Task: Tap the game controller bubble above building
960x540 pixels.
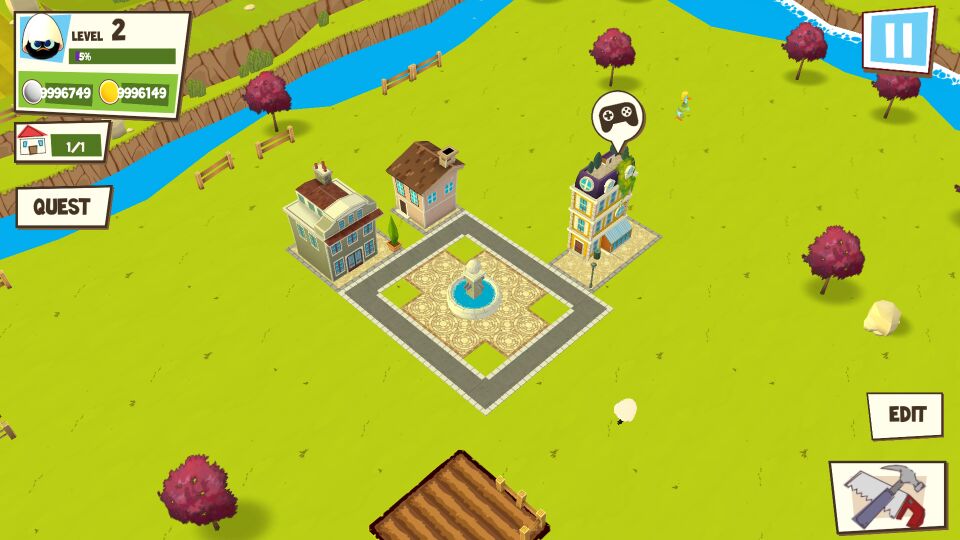Action: pyautogui.click(x=617, y=119)
